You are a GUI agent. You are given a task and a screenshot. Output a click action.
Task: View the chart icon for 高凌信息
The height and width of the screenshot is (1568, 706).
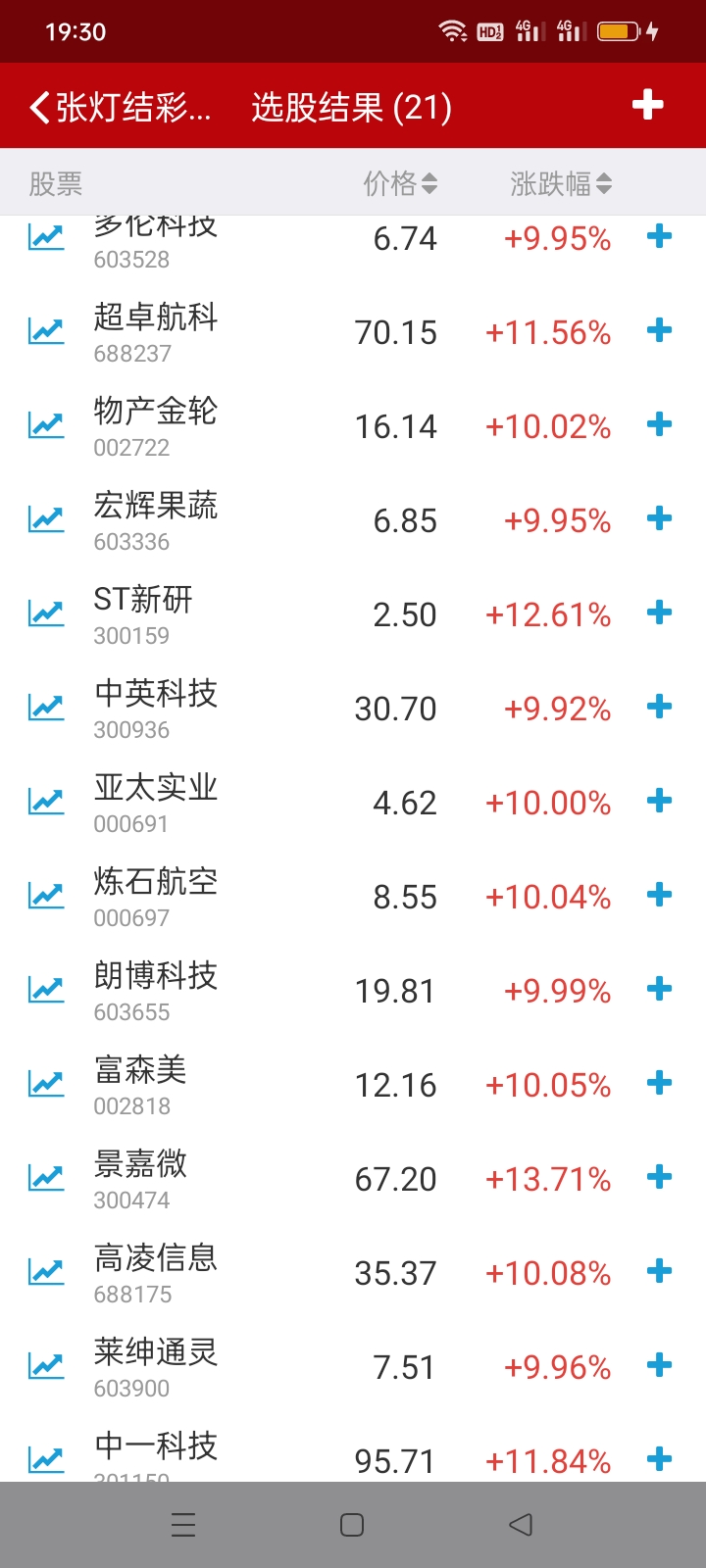pyautogui.click(x=46, y=1271)
